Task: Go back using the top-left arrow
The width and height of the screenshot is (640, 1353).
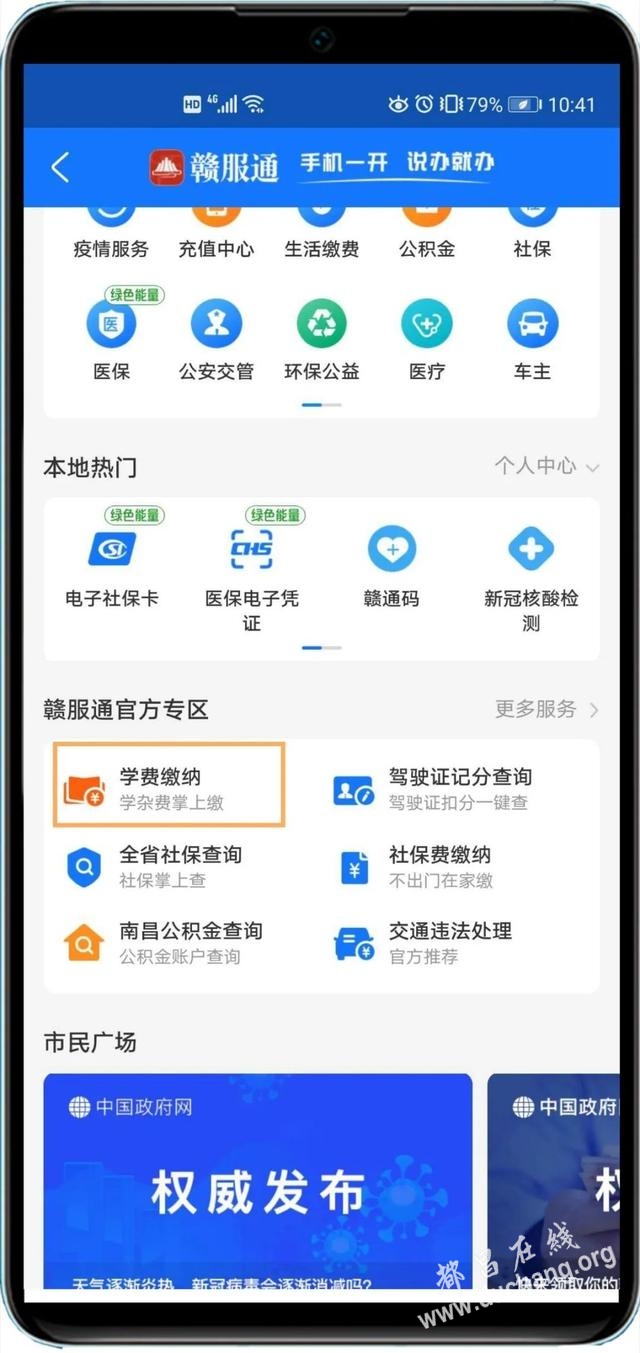Action: (60, 168)
